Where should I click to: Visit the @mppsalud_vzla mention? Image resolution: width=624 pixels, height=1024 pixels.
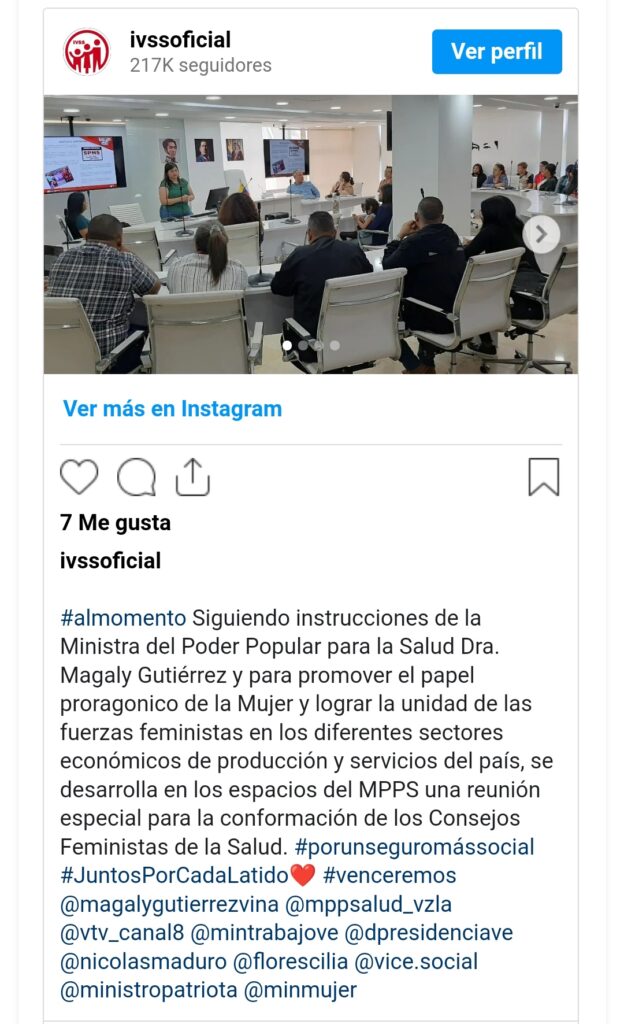[x=368, y=904]
